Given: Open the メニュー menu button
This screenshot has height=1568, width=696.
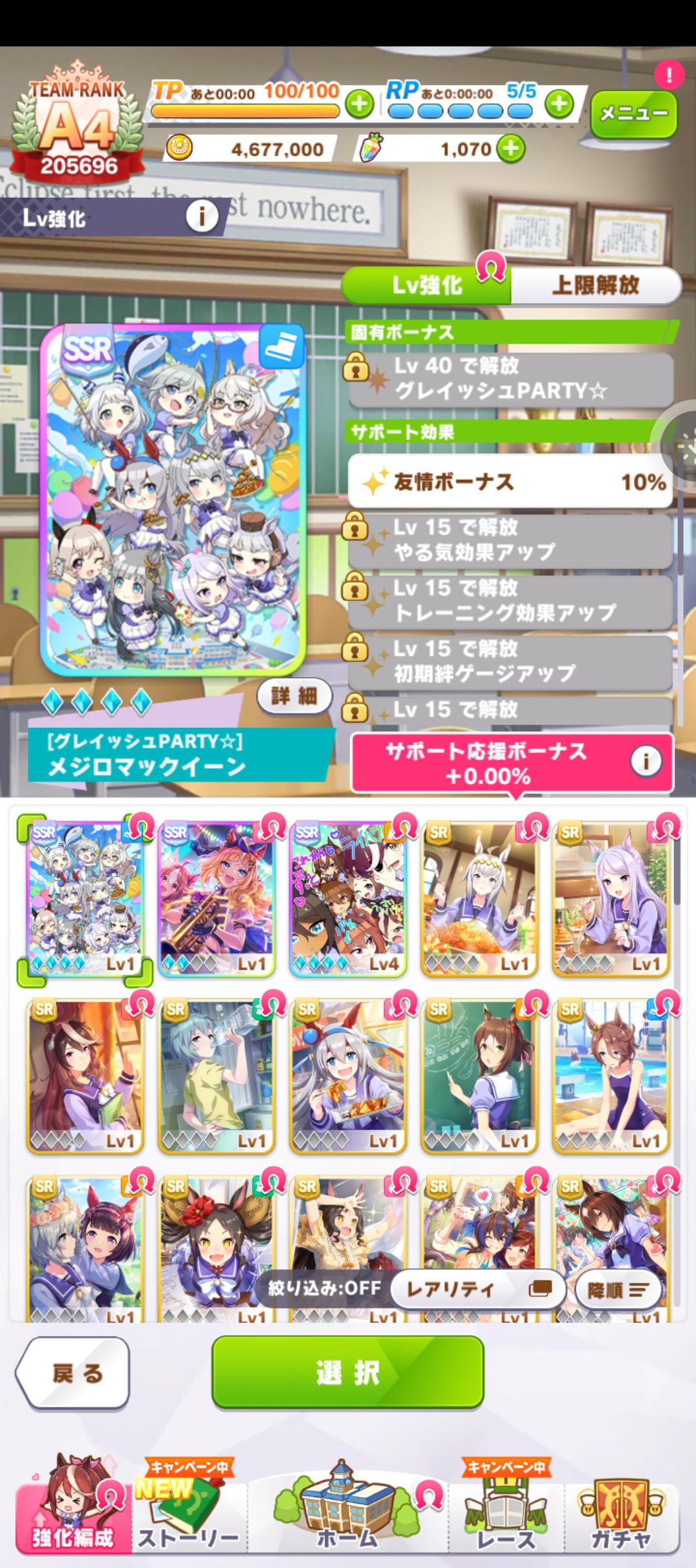Looking at the screenshot, I should coord(633,114).
